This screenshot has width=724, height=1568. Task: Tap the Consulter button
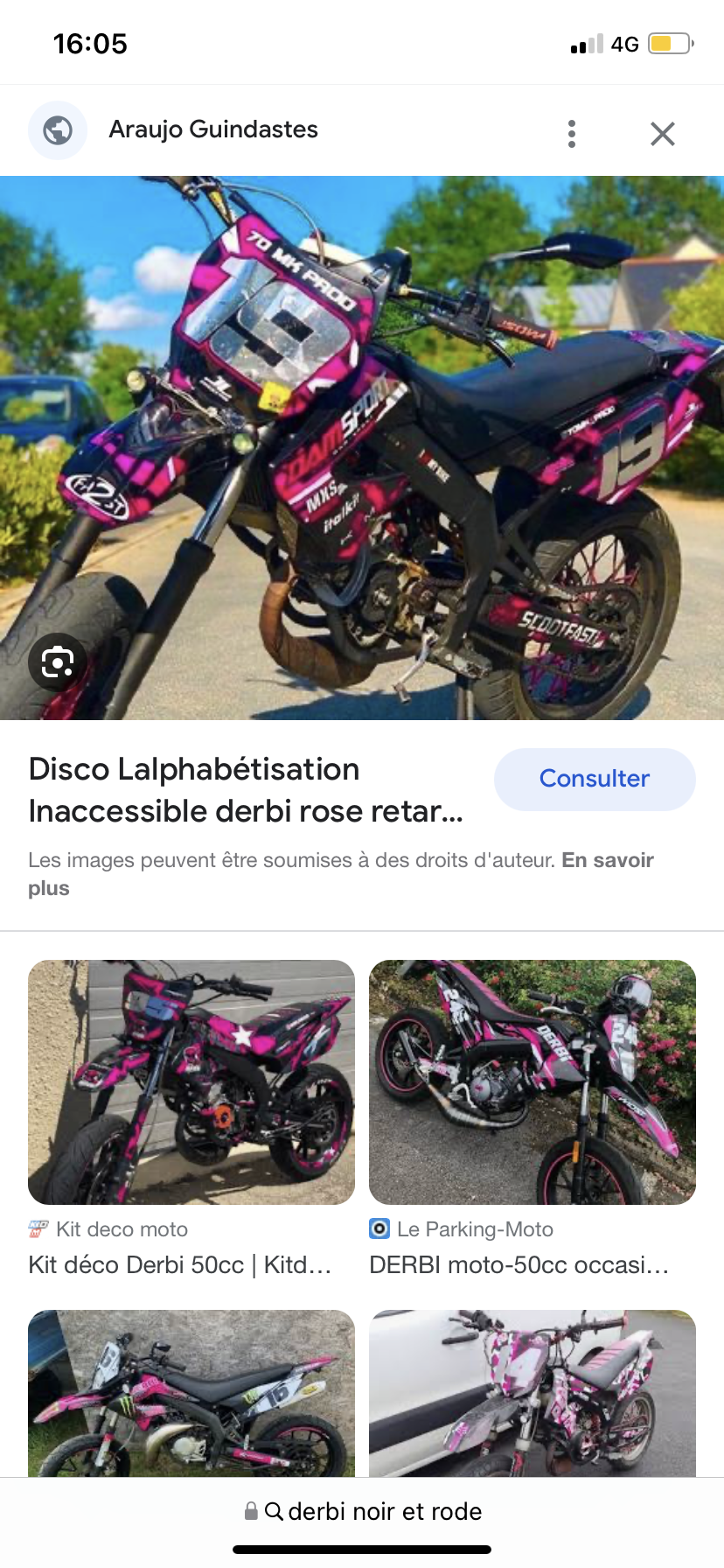pos(595,779)
